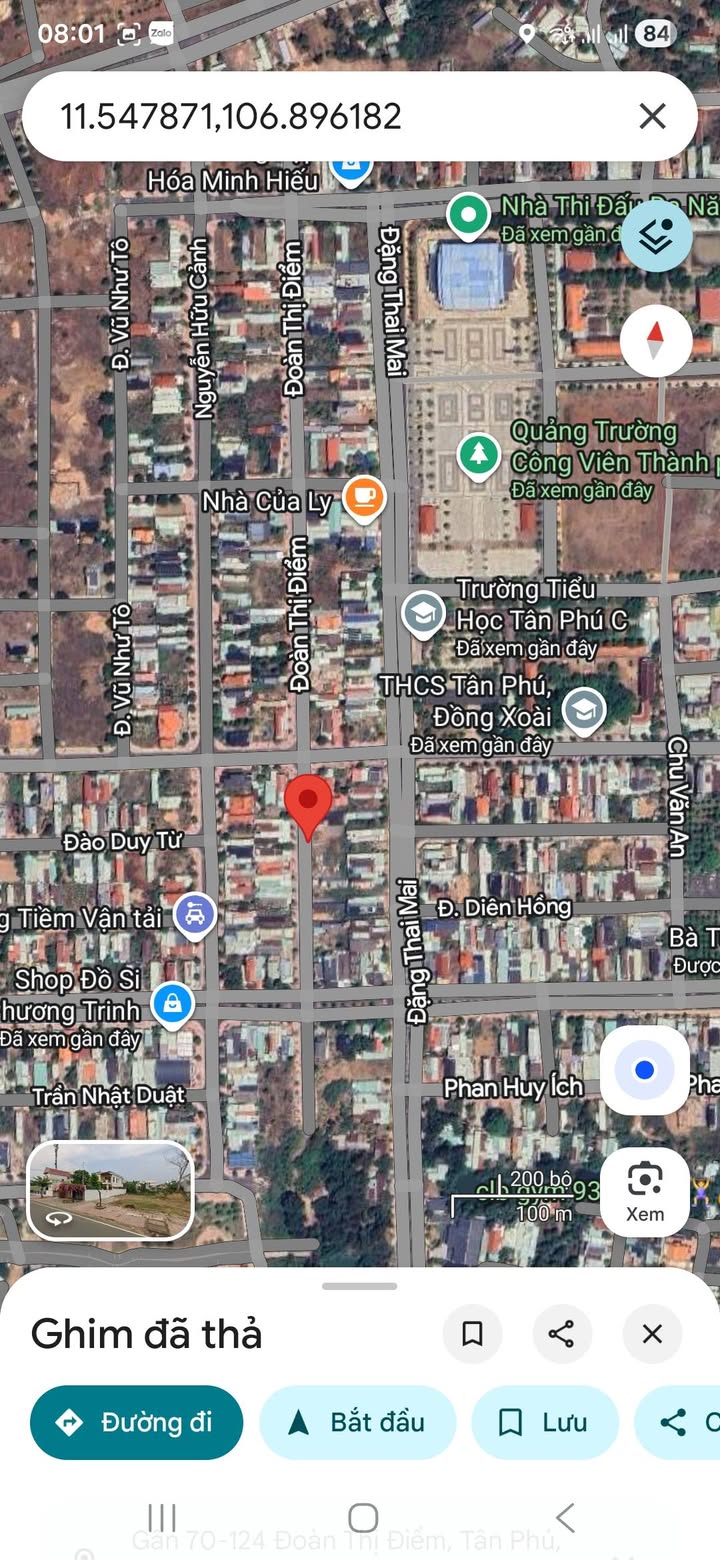This screenshot has width=720, height=1560.
Task: Go back using the system back button
Action: (x=565, y=1518)
